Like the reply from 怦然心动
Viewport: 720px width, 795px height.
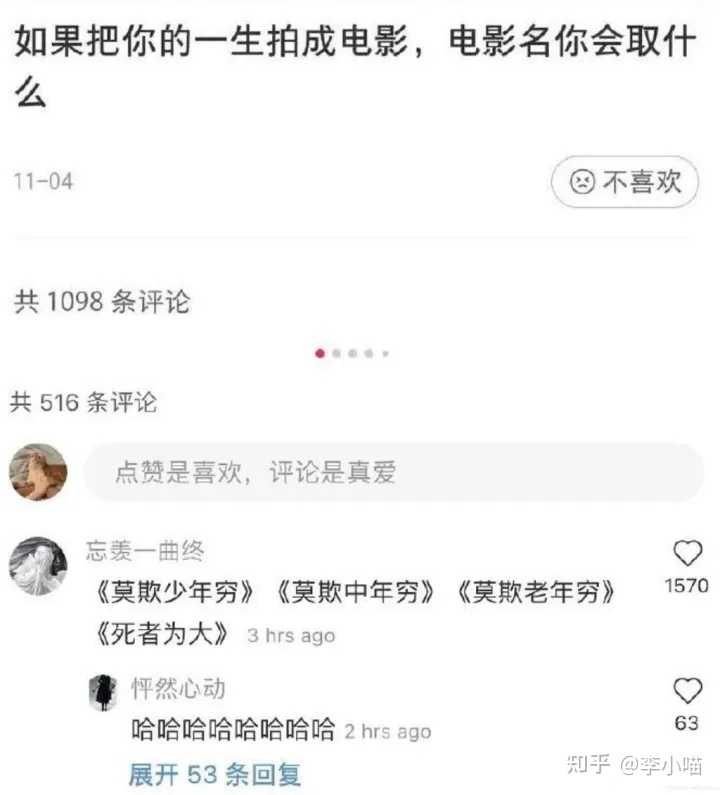[x=687, y=691]
